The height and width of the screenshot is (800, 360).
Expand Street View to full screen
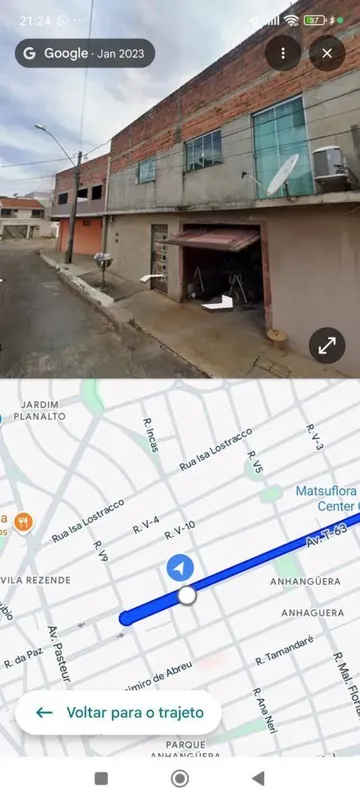point(327,345)
